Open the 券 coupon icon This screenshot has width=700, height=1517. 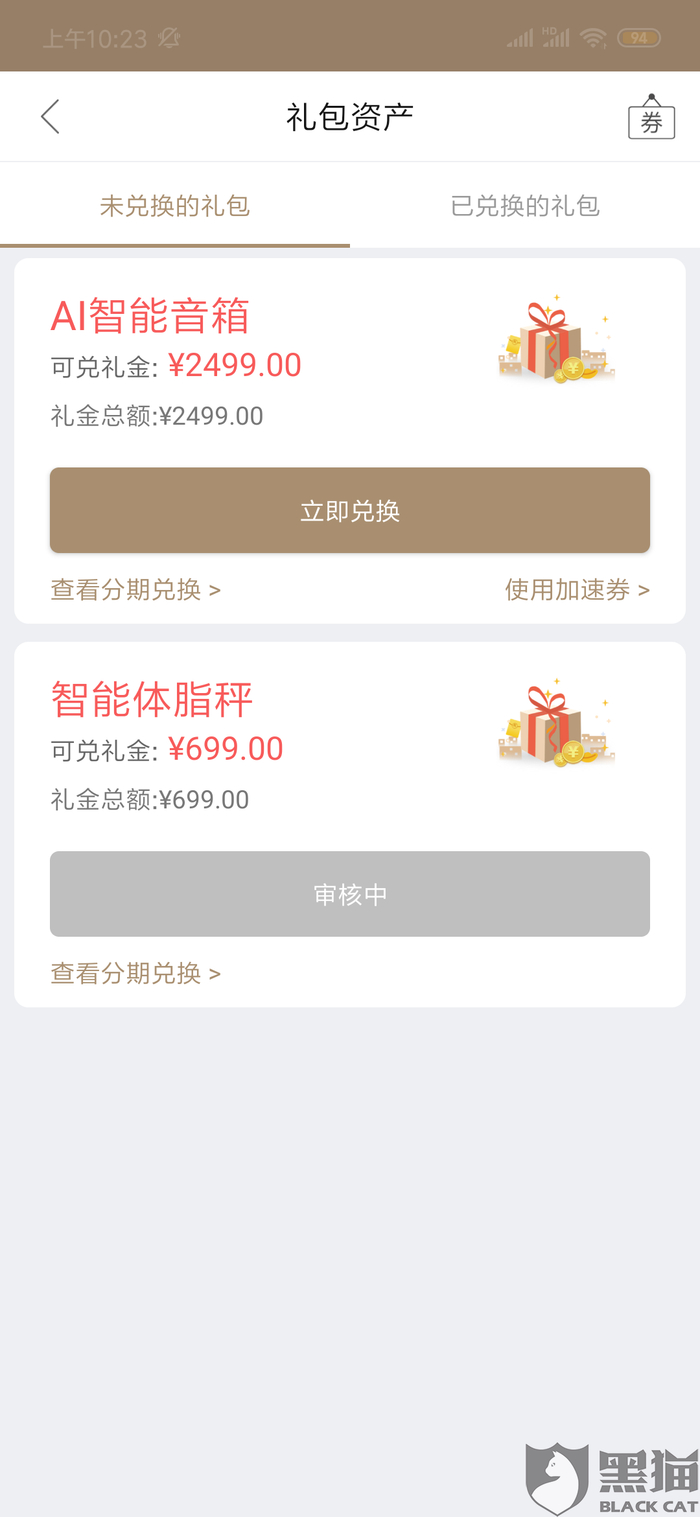tap(651, 118)
